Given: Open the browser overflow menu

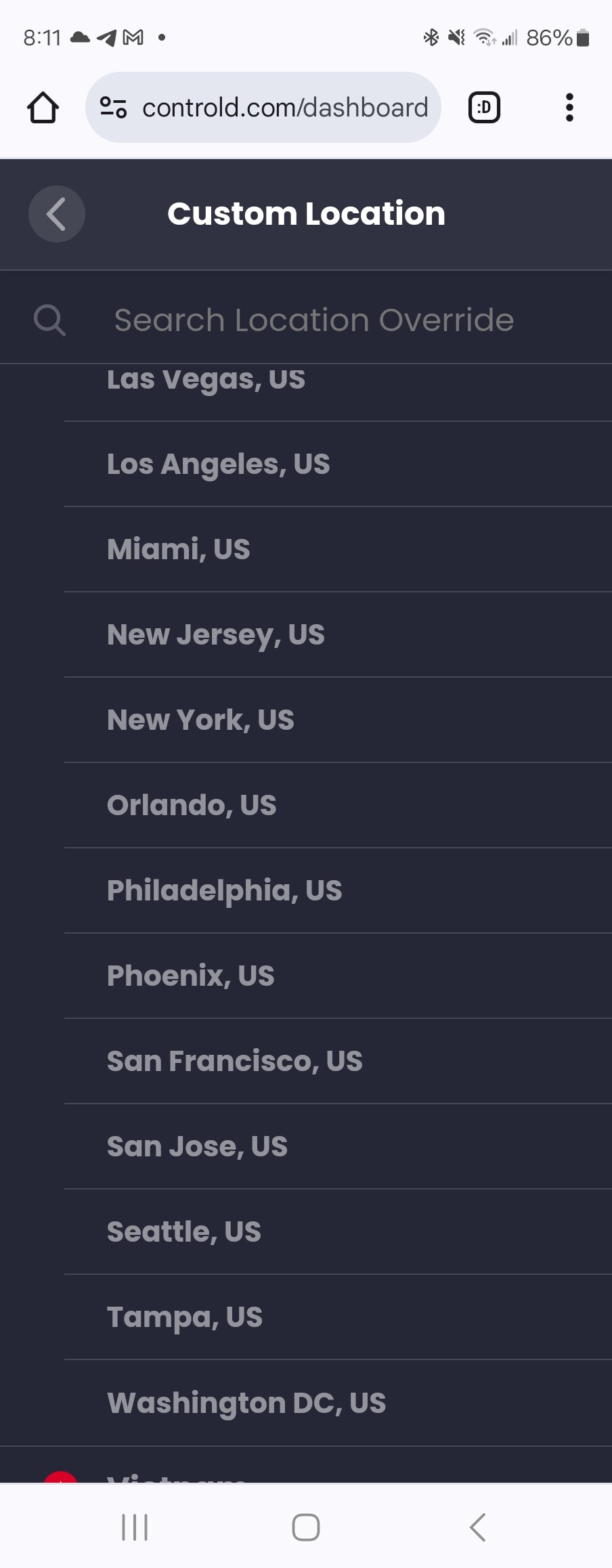Looking at the screenshot, I should [x=569, y=108].
